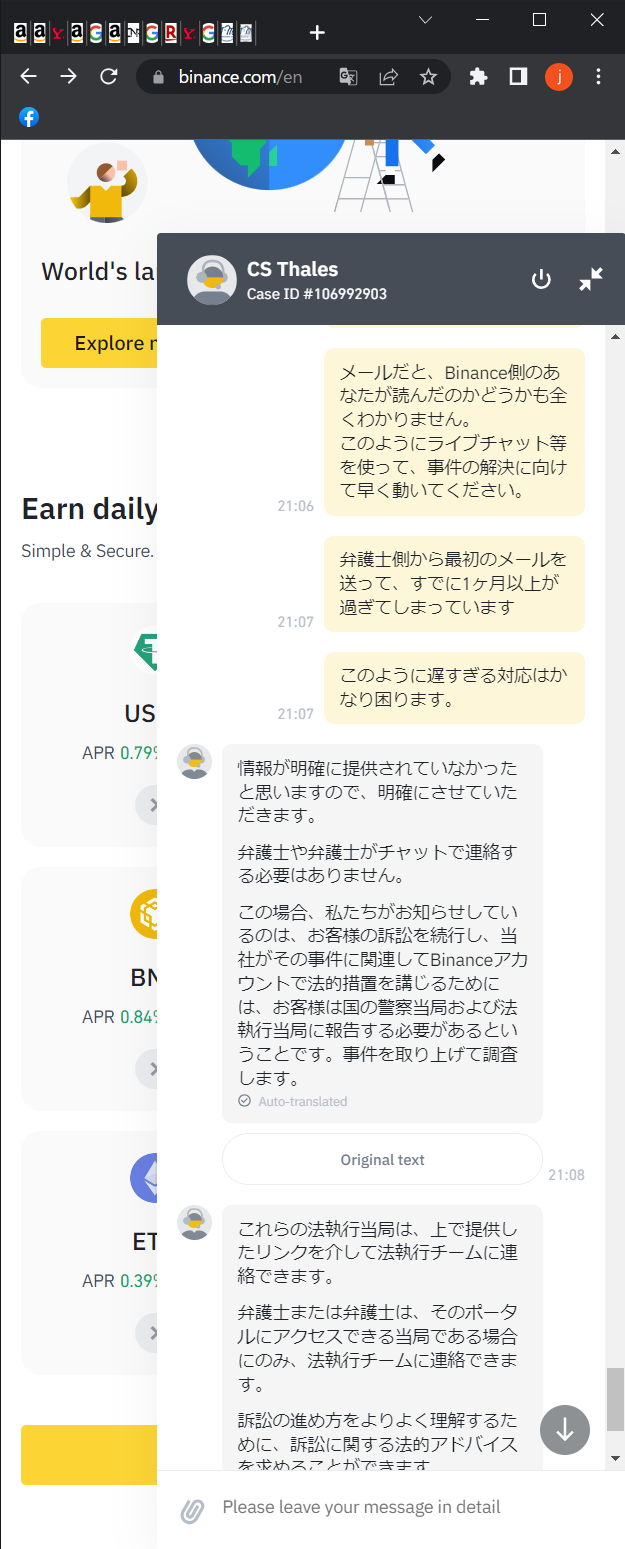Show the original text of the message
Viewport: 625px width, 1549px height.
382,1160
